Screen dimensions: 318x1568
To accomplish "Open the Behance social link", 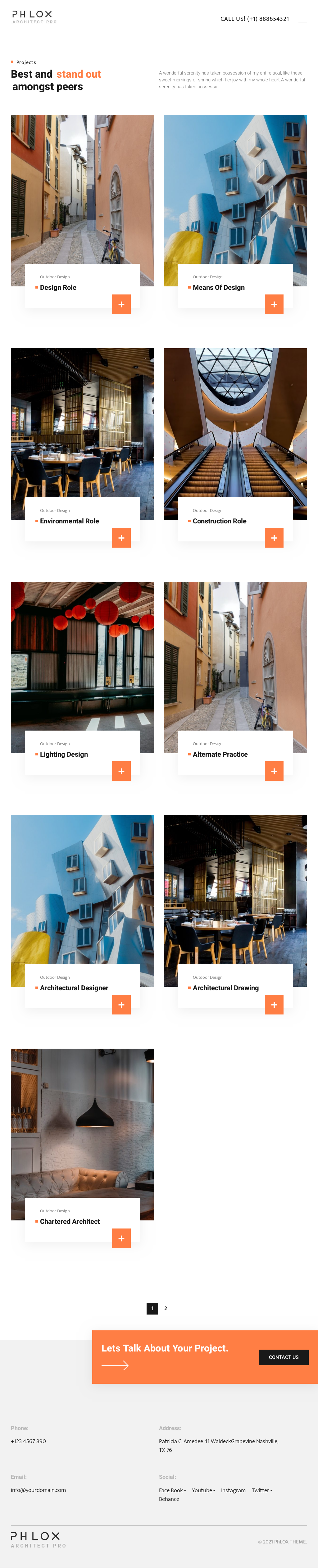I will (169, 1499).
